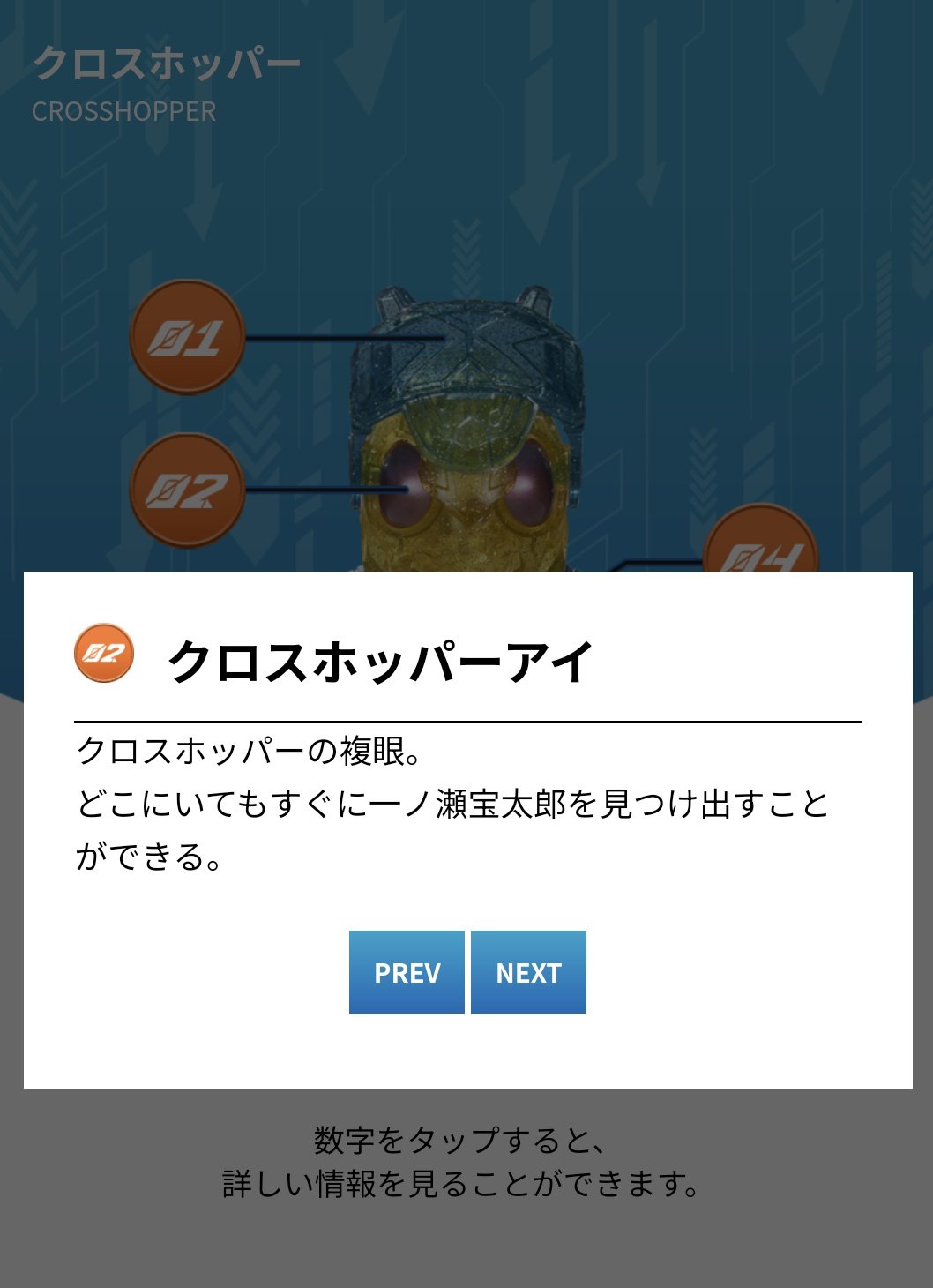Go to previous part with PREV
933x1288 pixels.
pyautogui.click(x=407, y=972)
